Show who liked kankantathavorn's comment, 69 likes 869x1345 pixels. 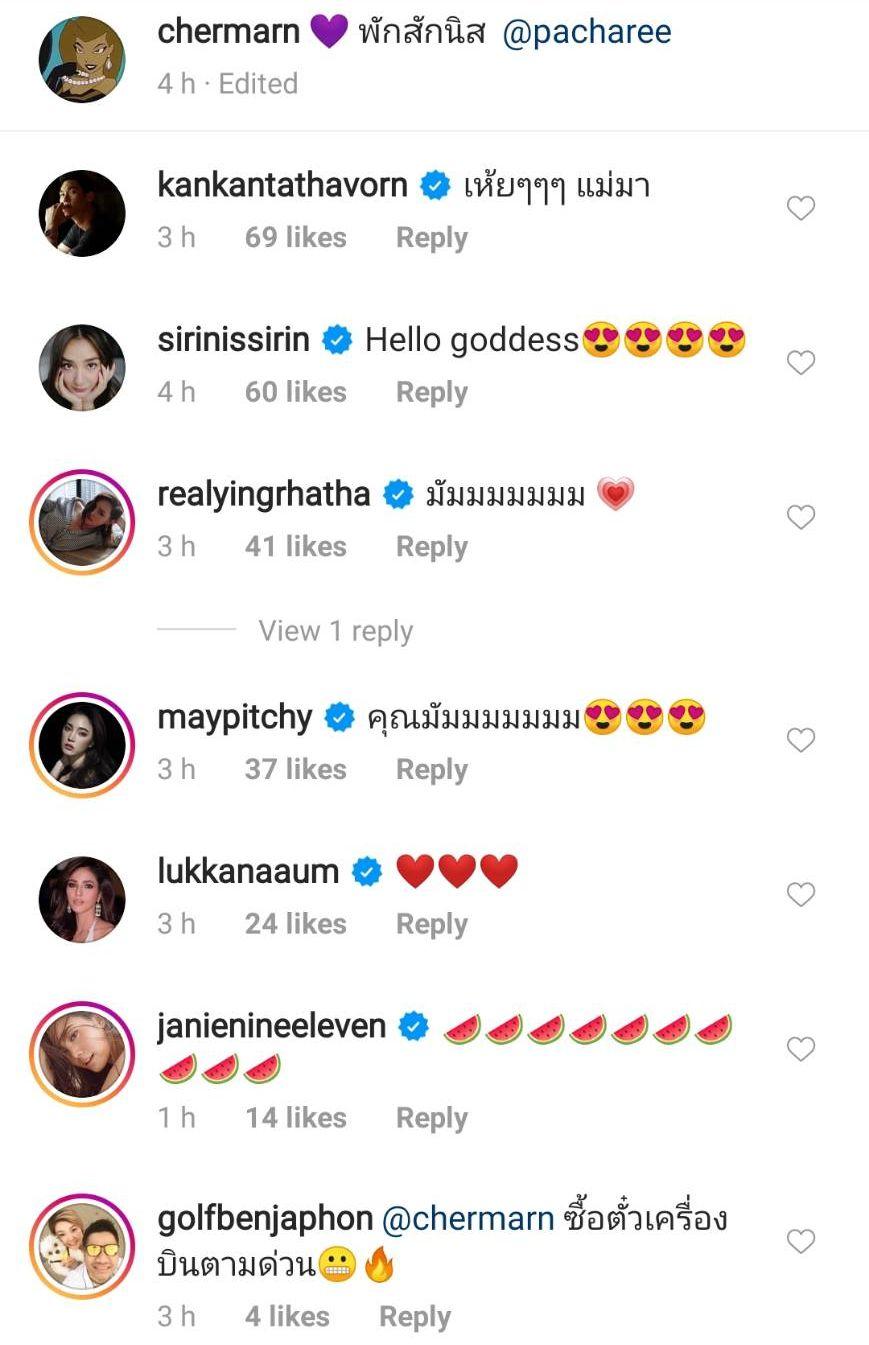[x=295, y=238]
